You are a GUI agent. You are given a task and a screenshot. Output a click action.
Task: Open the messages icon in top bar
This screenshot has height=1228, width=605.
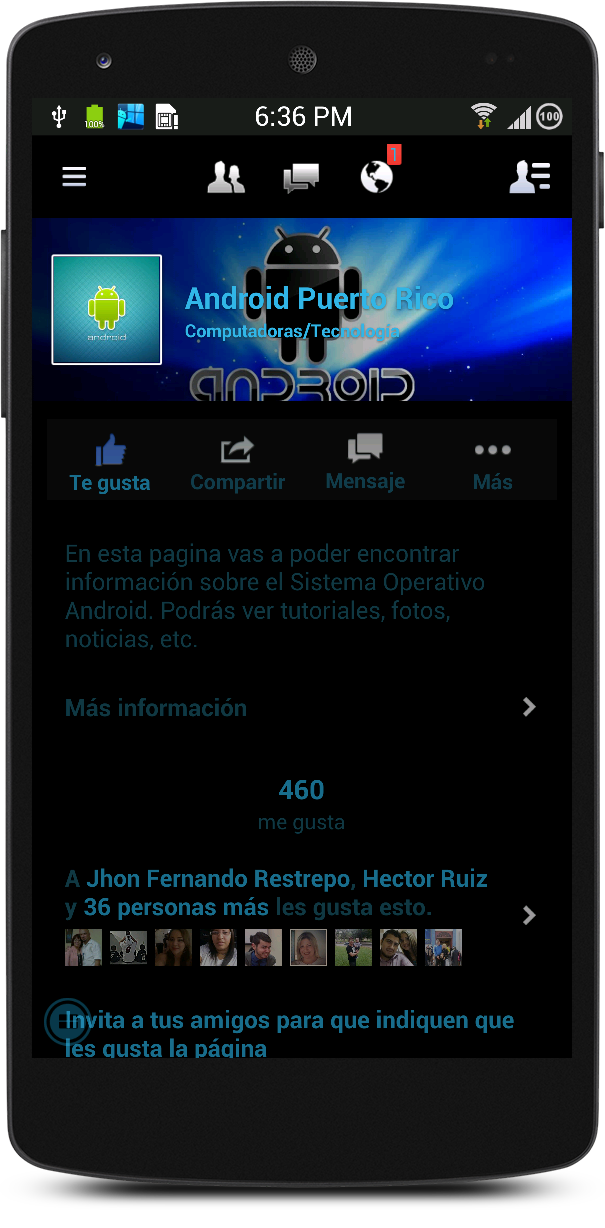tap(301, 178)
